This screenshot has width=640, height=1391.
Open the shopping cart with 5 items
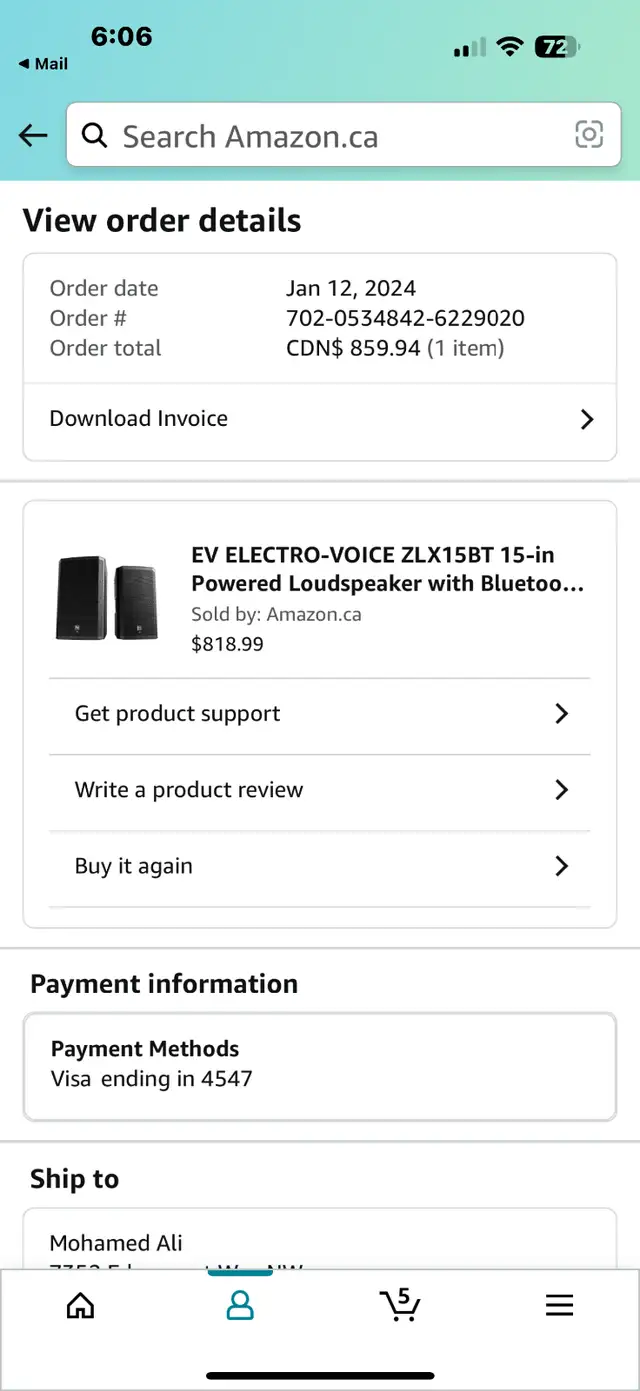(400, 1304)
